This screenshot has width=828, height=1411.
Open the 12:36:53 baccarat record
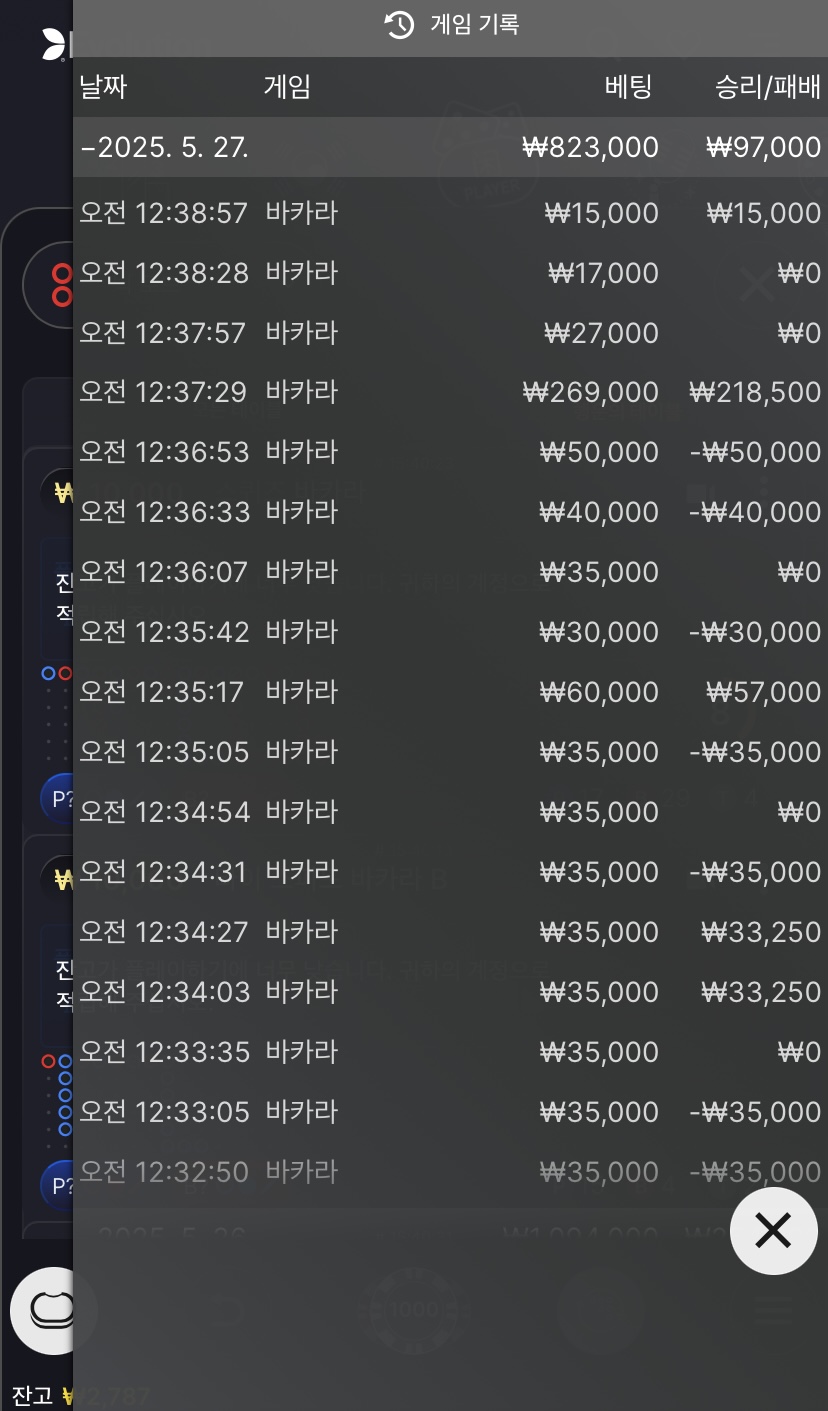coord(450,452)
